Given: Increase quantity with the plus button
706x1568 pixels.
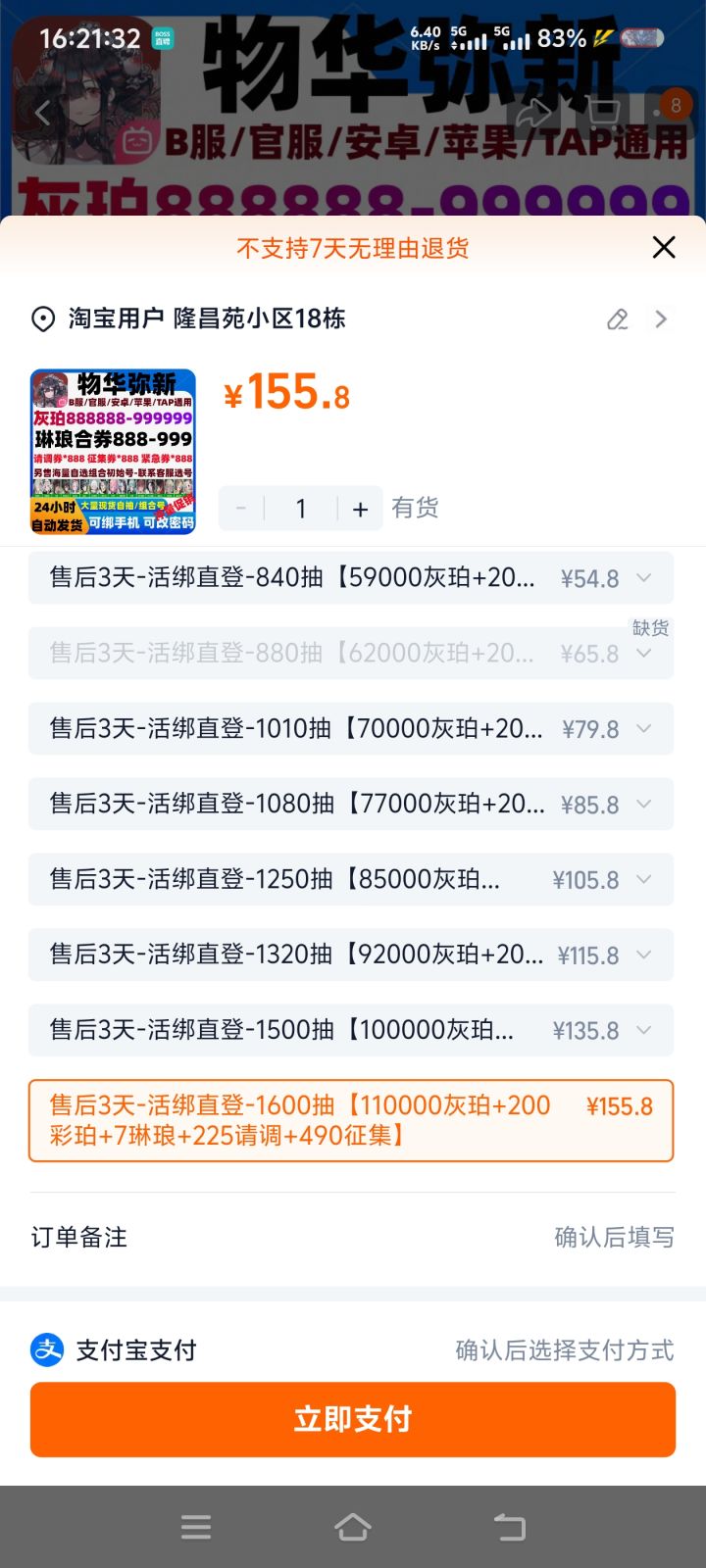Looking at the screenshot, I should pos(361,509).
